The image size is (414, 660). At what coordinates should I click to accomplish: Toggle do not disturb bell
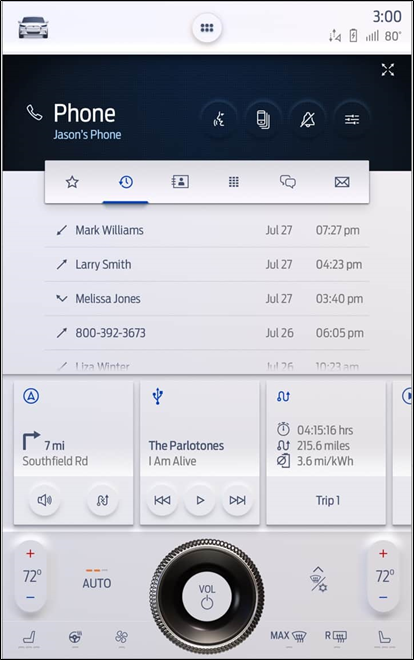coord(308,120)
